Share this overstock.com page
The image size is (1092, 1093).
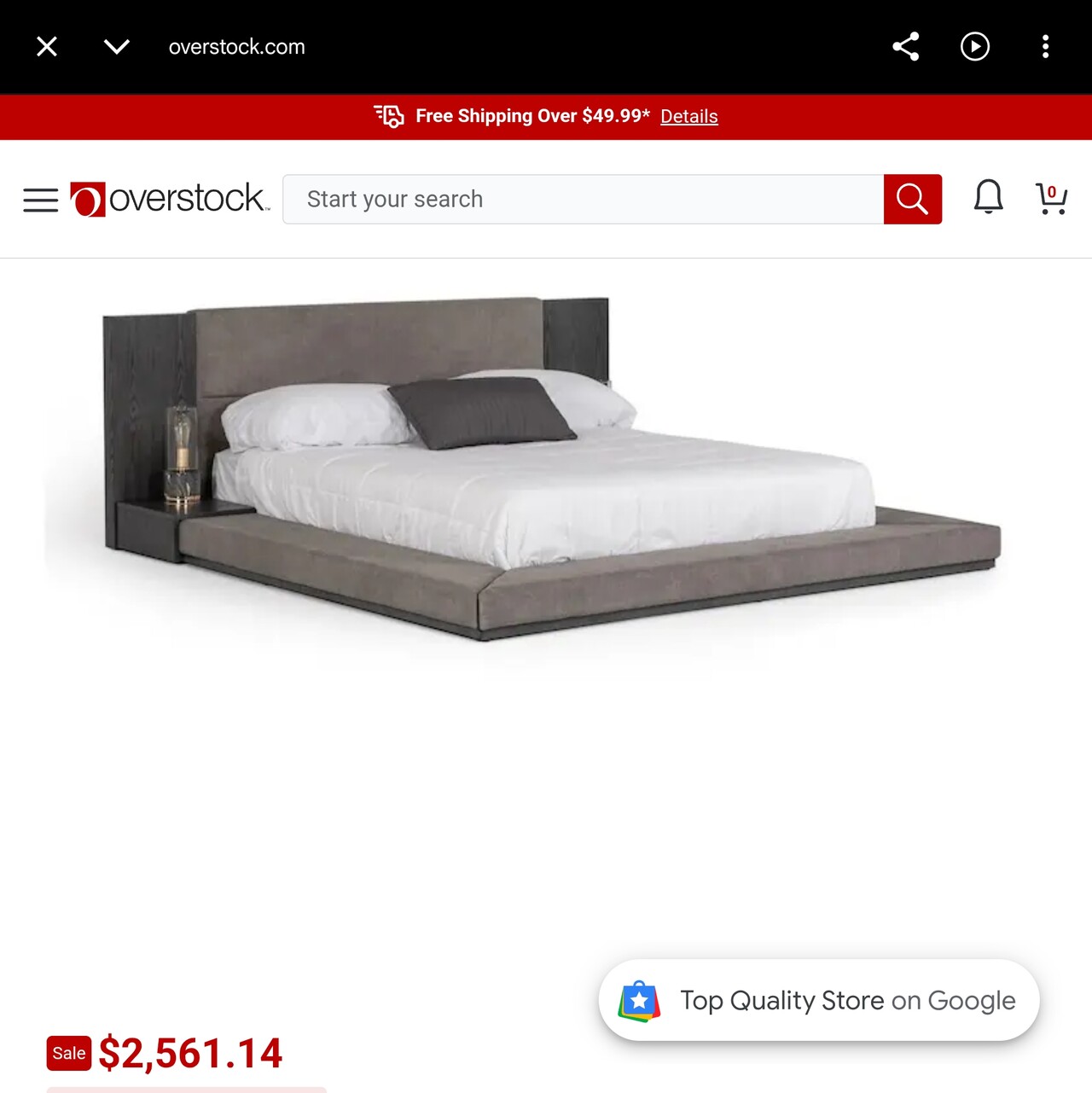[x=905, y=46]
